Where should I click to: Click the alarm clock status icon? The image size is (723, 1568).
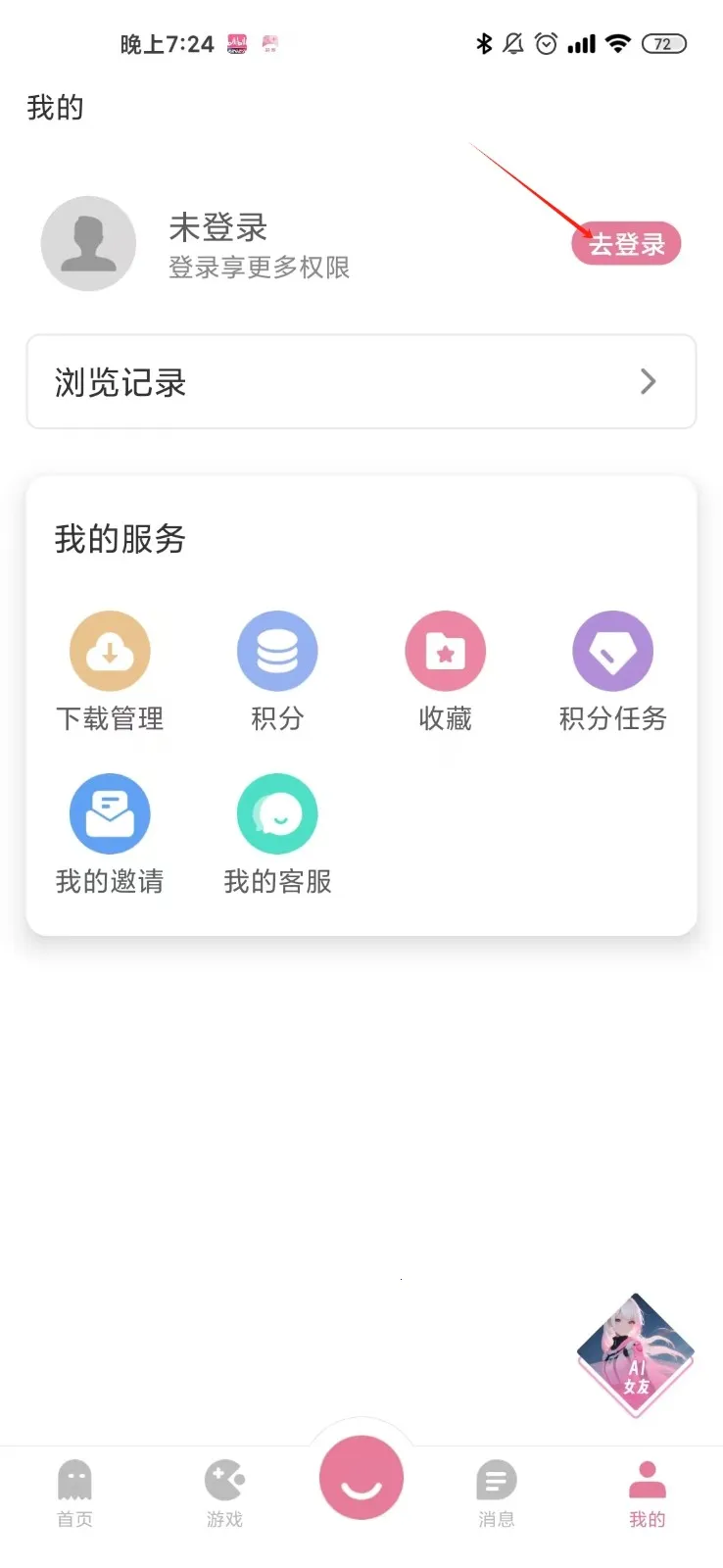point(546,44)
